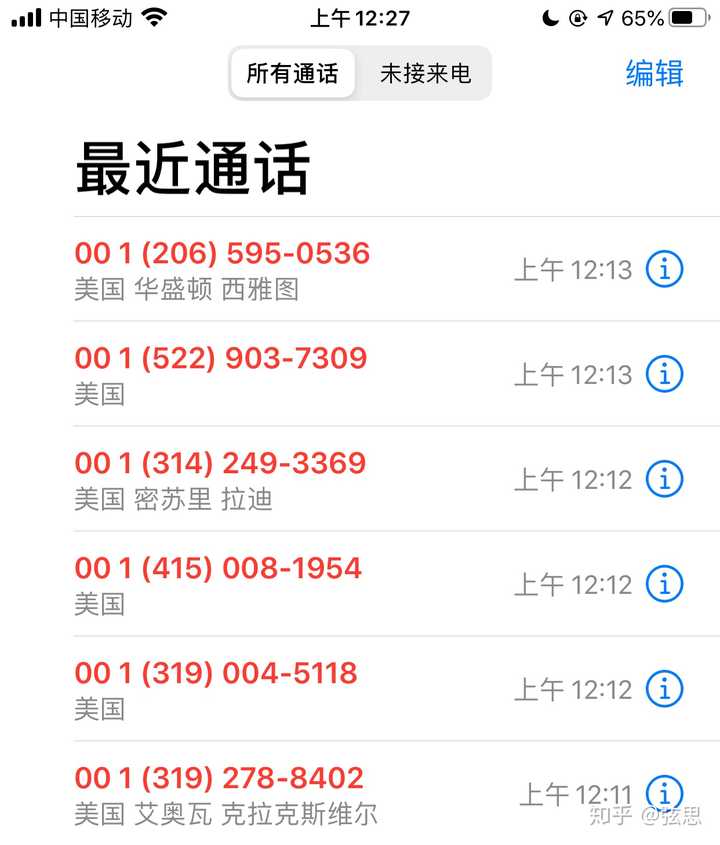720x845 pixels.
Task: Switch to the 未接来电 tab
Action: point(425,74)
